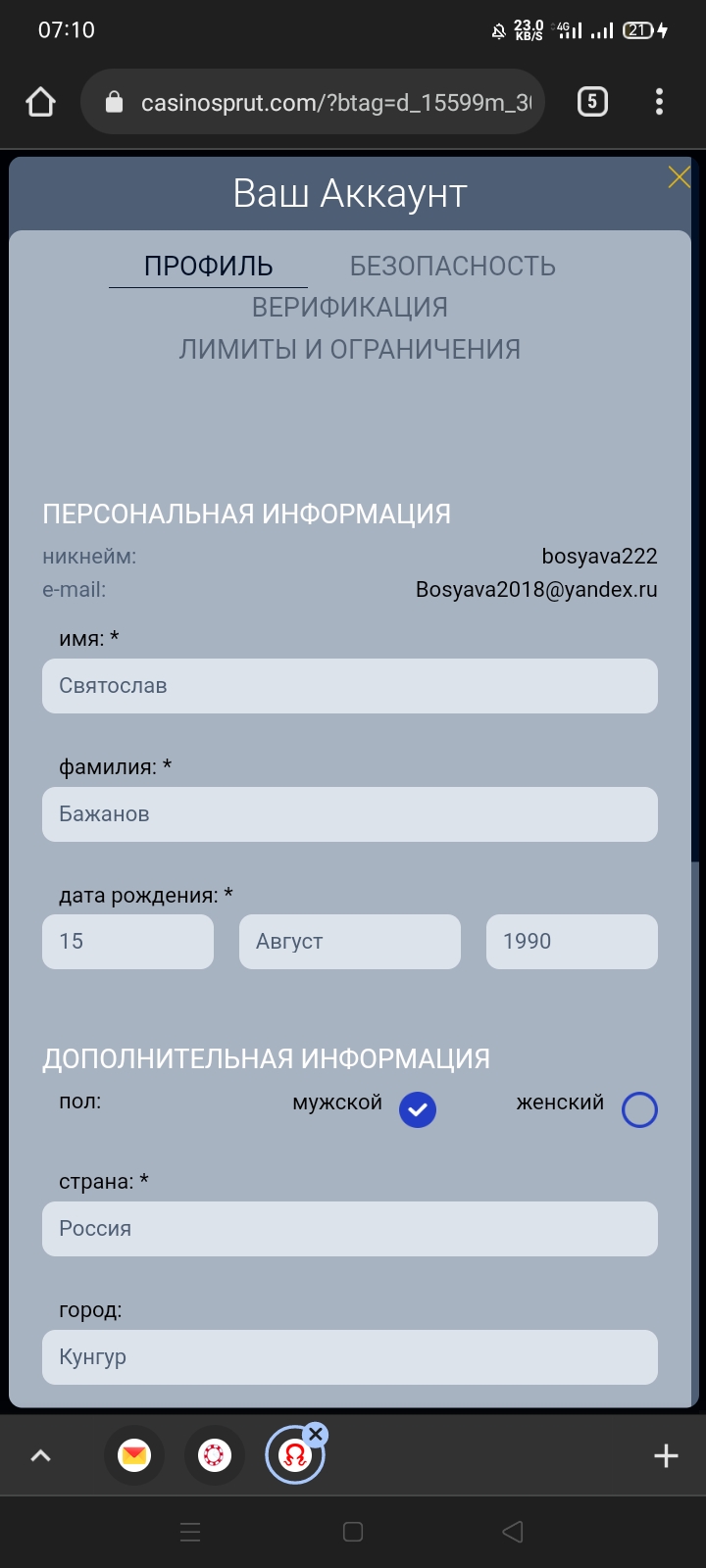
Task: Close the Ваш Аккаунт dialog
Action: [x=679, y=177]
